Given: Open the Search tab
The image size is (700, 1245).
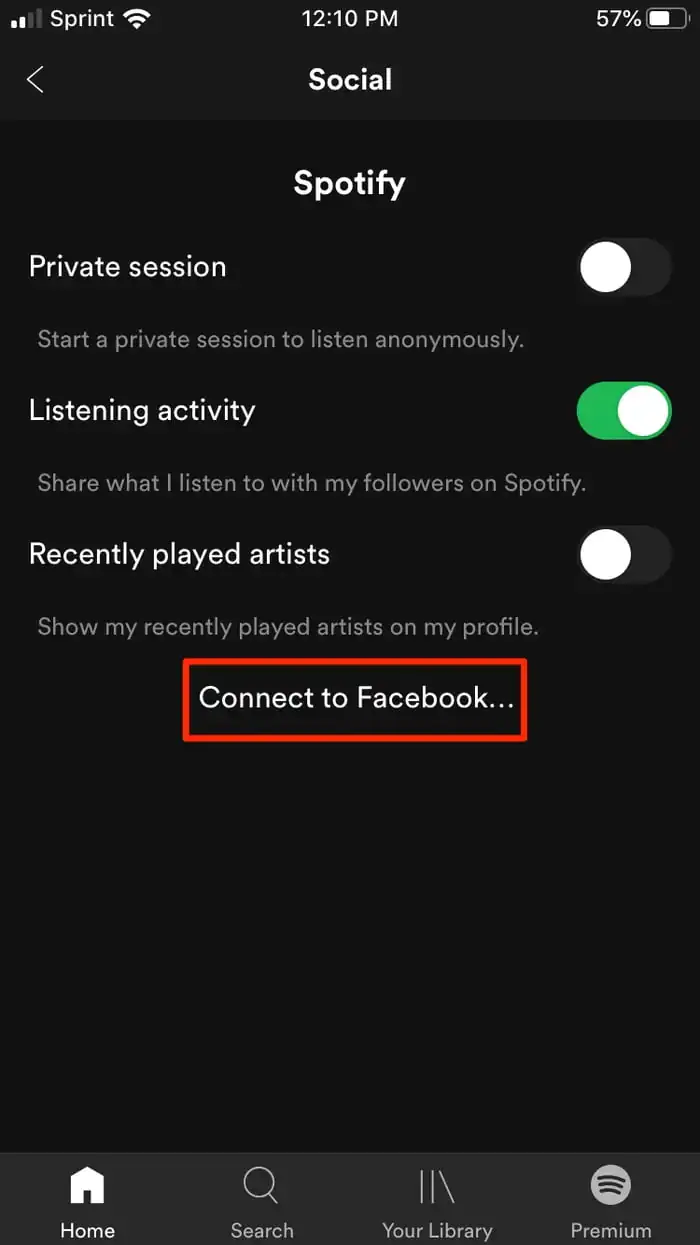Looking at the screenshot, I should pos(261,1201).
